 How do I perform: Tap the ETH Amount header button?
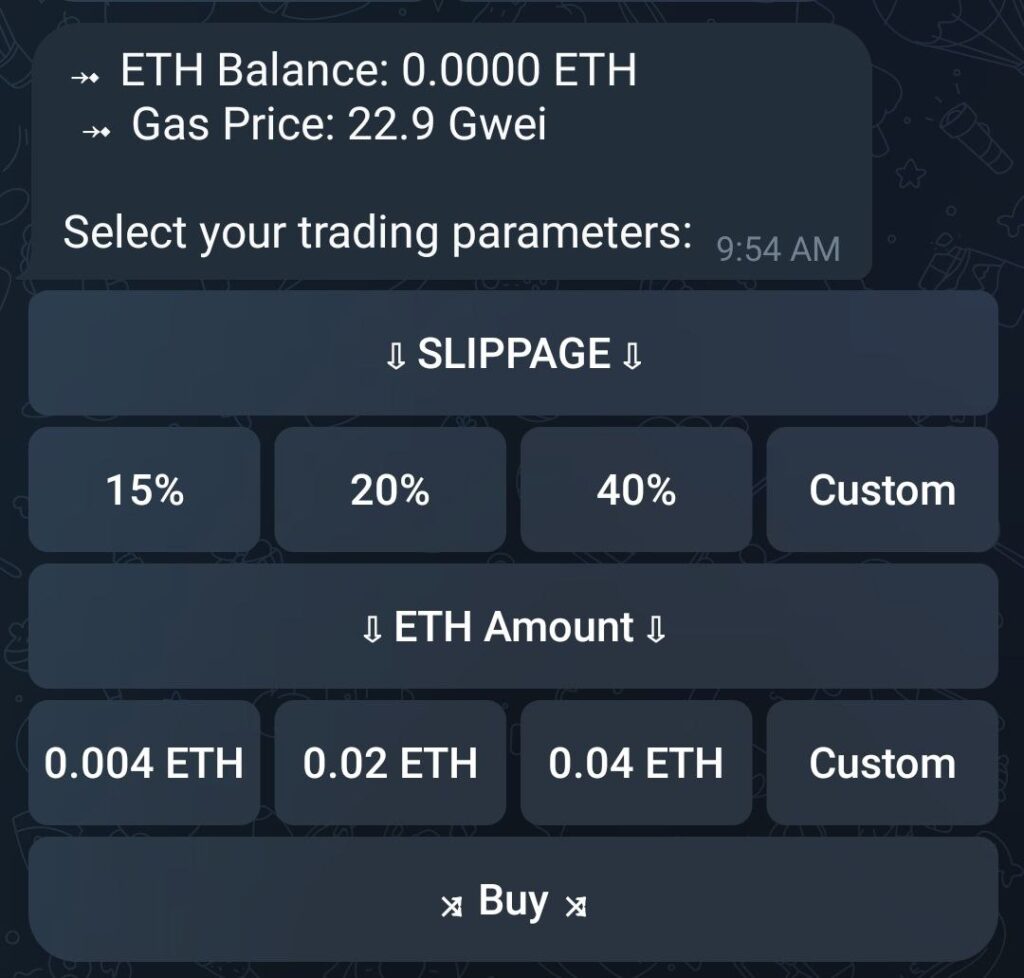pos(513,627)
